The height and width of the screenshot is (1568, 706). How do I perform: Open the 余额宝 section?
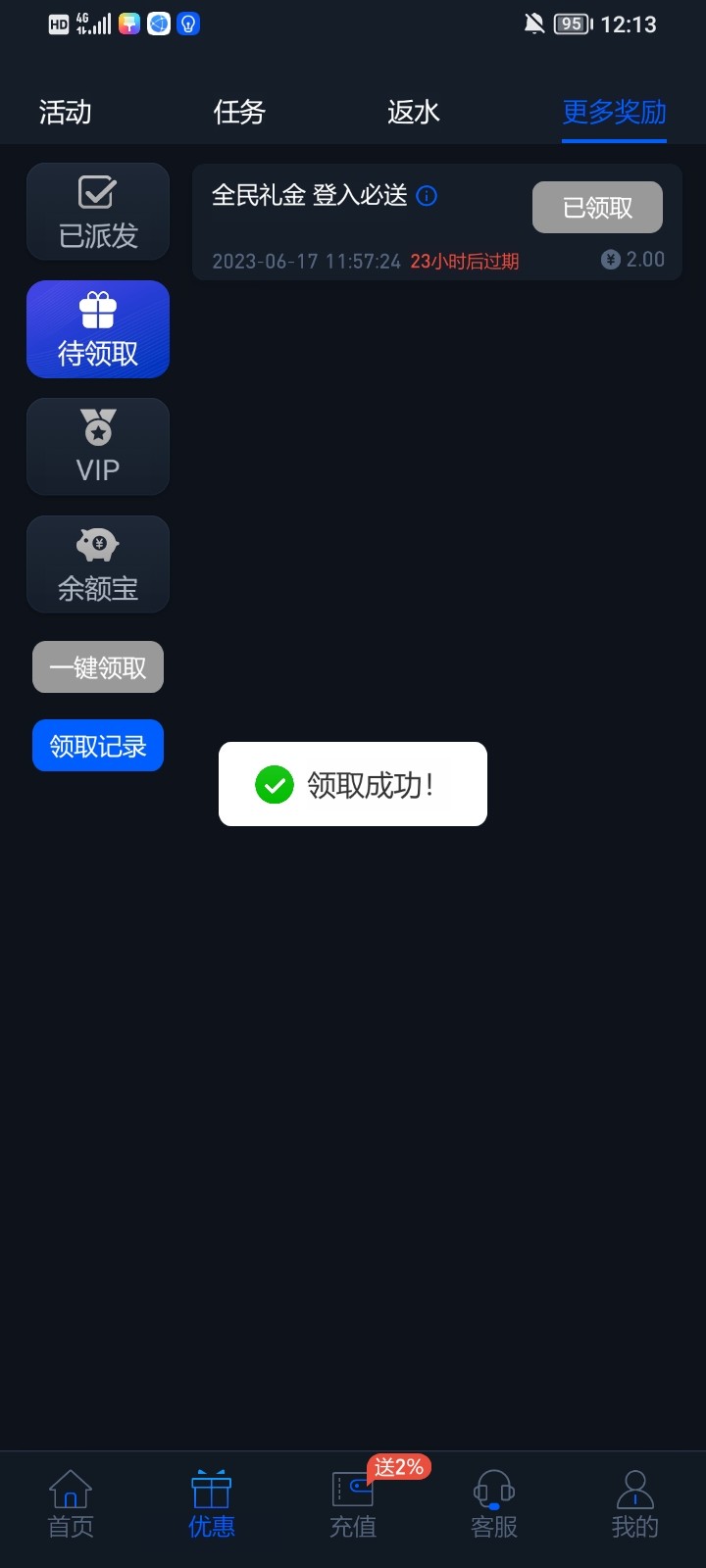pos(98,564)
